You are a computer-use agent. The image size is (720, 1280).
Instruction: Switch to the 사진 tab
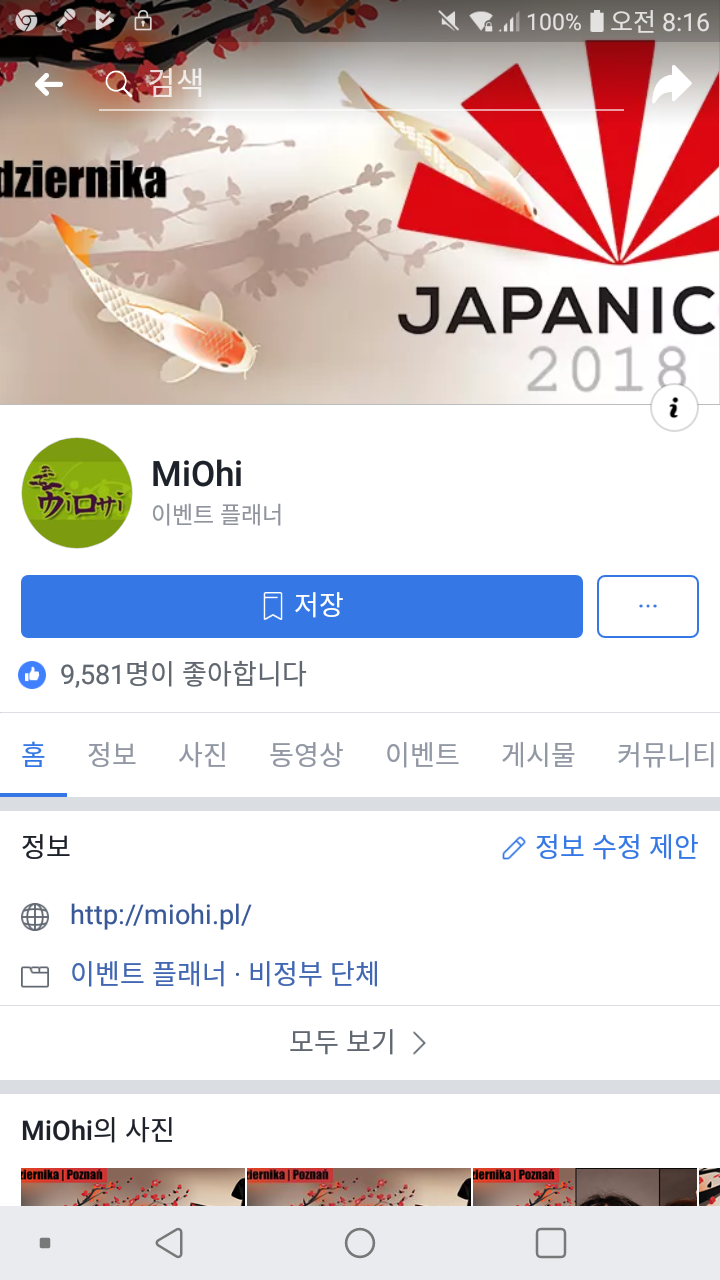(x=203, y=755)
